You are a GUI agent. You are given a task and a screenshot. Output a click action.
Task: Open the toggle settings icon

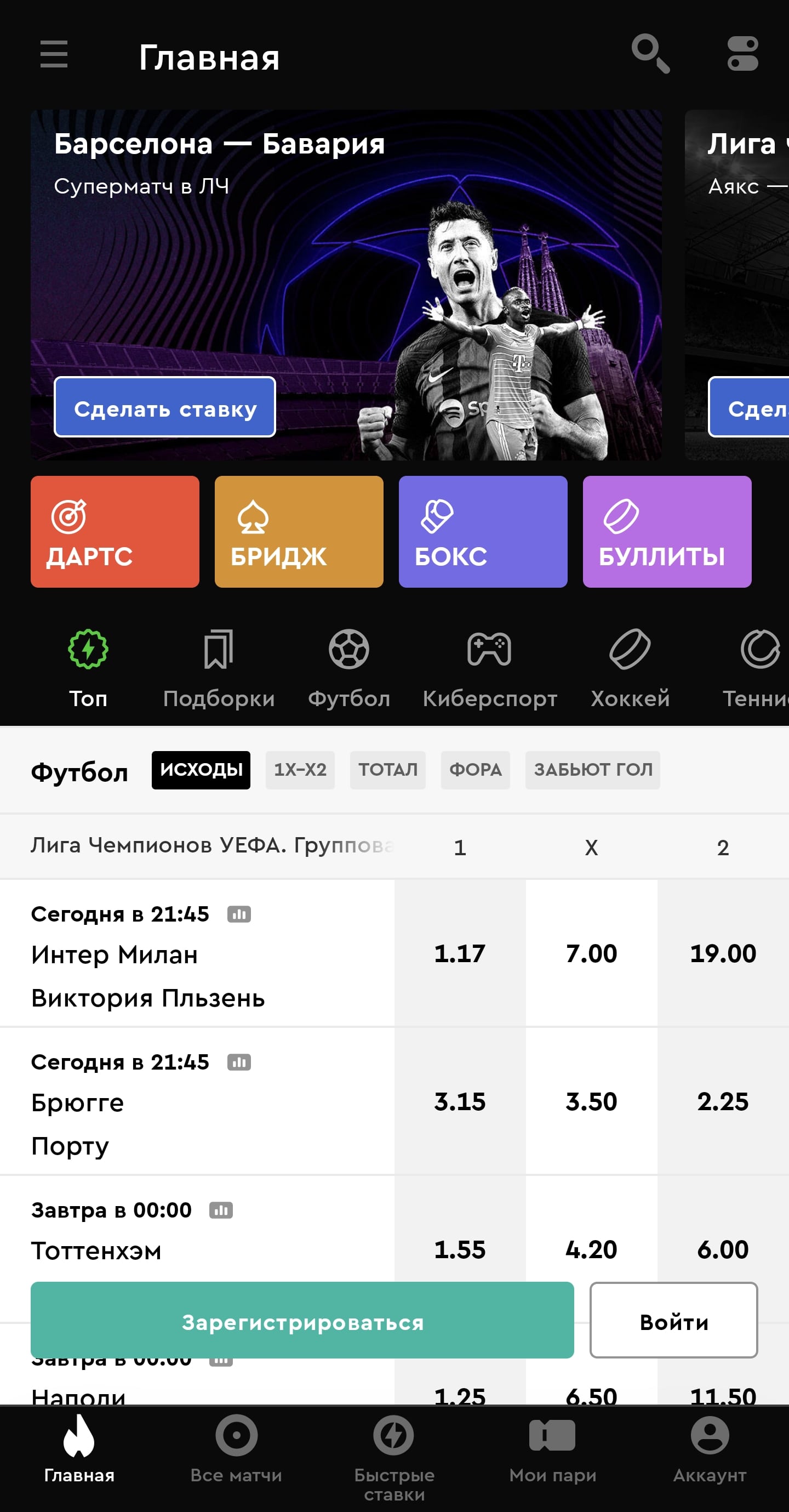click(742, 54)
